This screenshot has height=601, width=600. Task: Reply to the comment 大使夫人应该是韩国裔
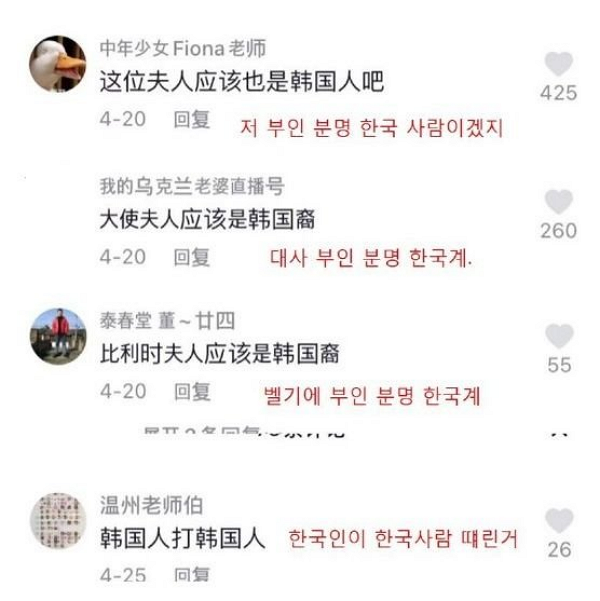point(192,257)
